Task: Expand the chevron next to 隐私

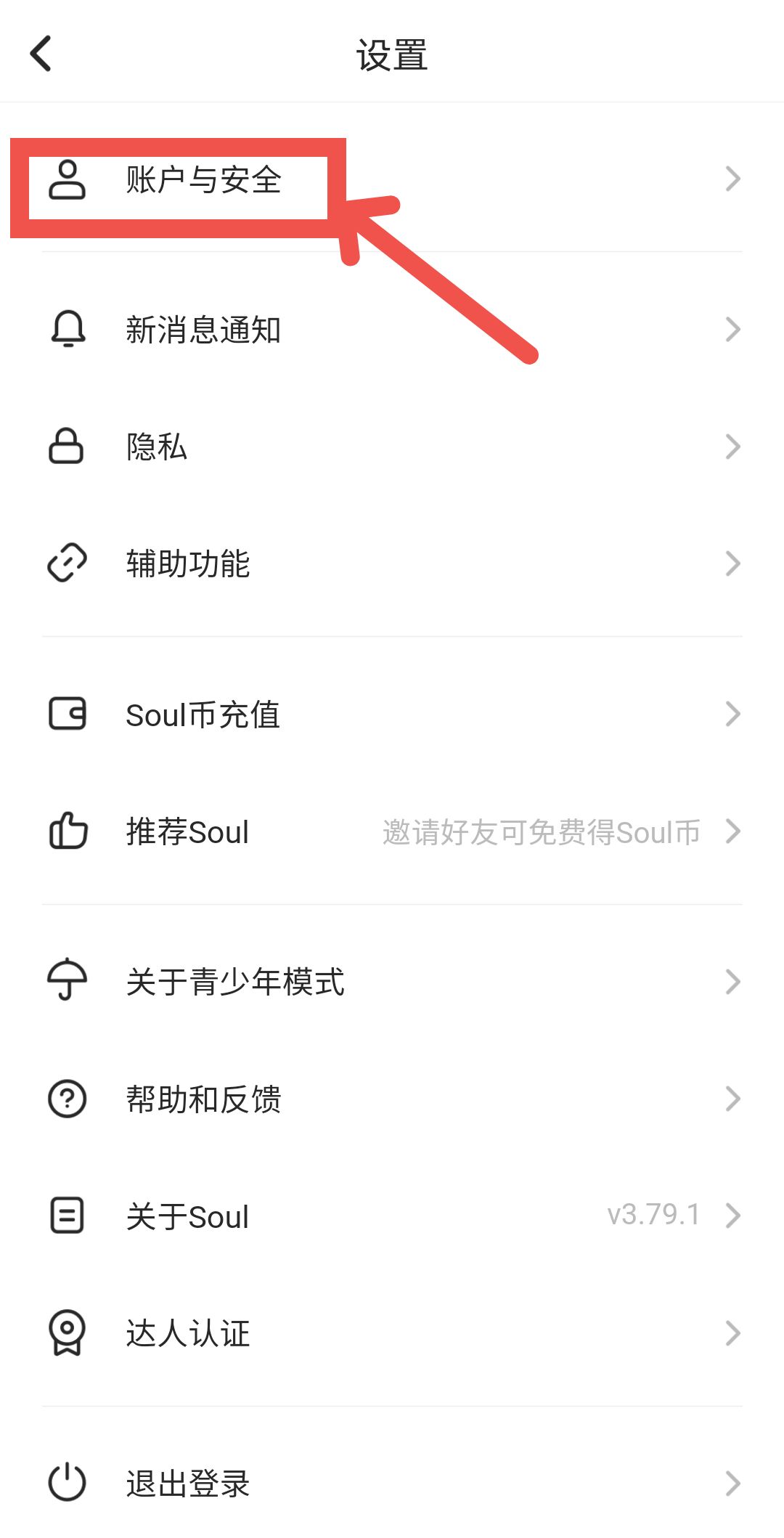Action: pyautogui.click(x=732, y=447)
